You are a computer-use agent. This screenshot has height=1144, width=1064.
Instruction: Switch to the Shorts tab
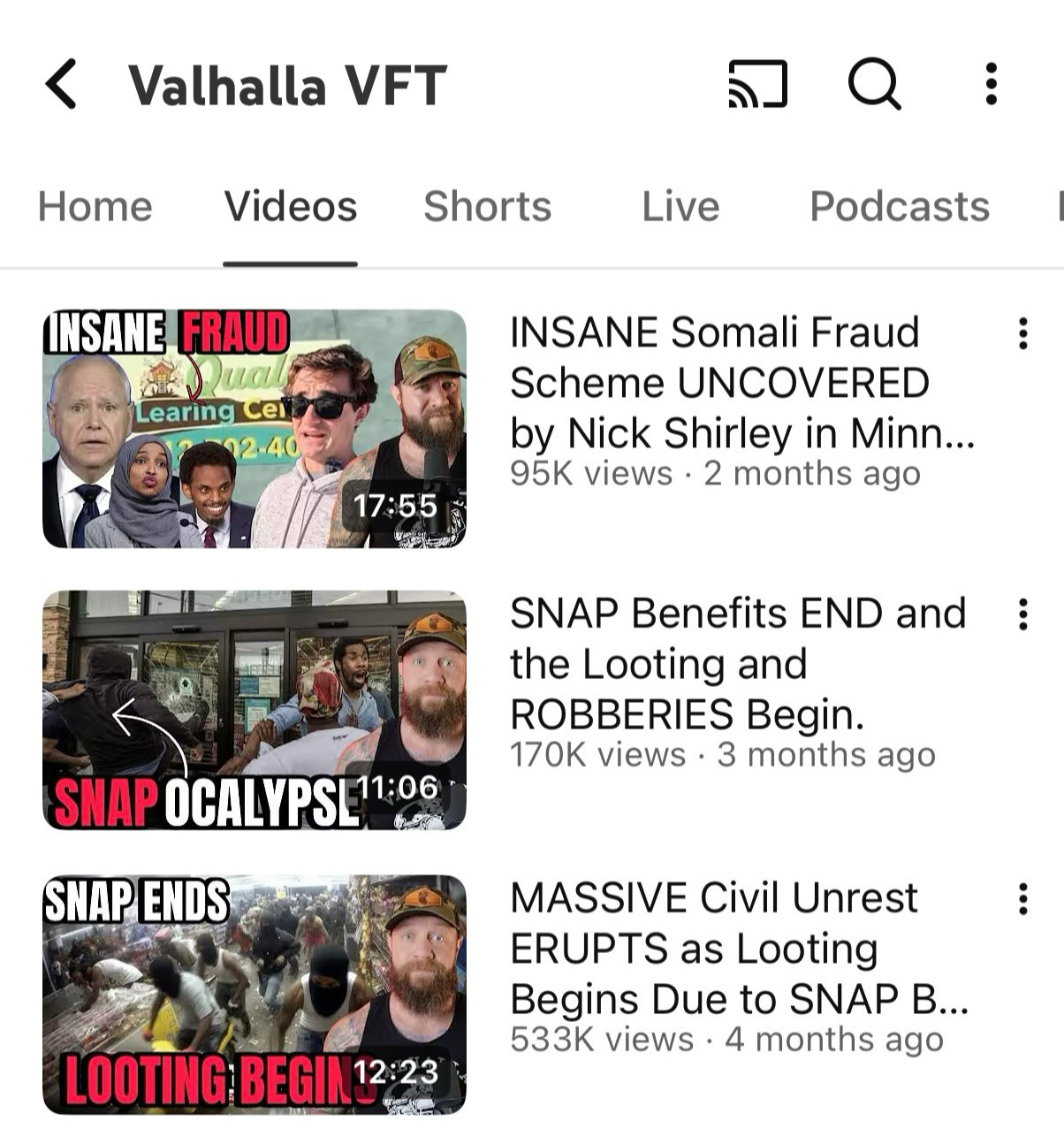pos(487,207)
